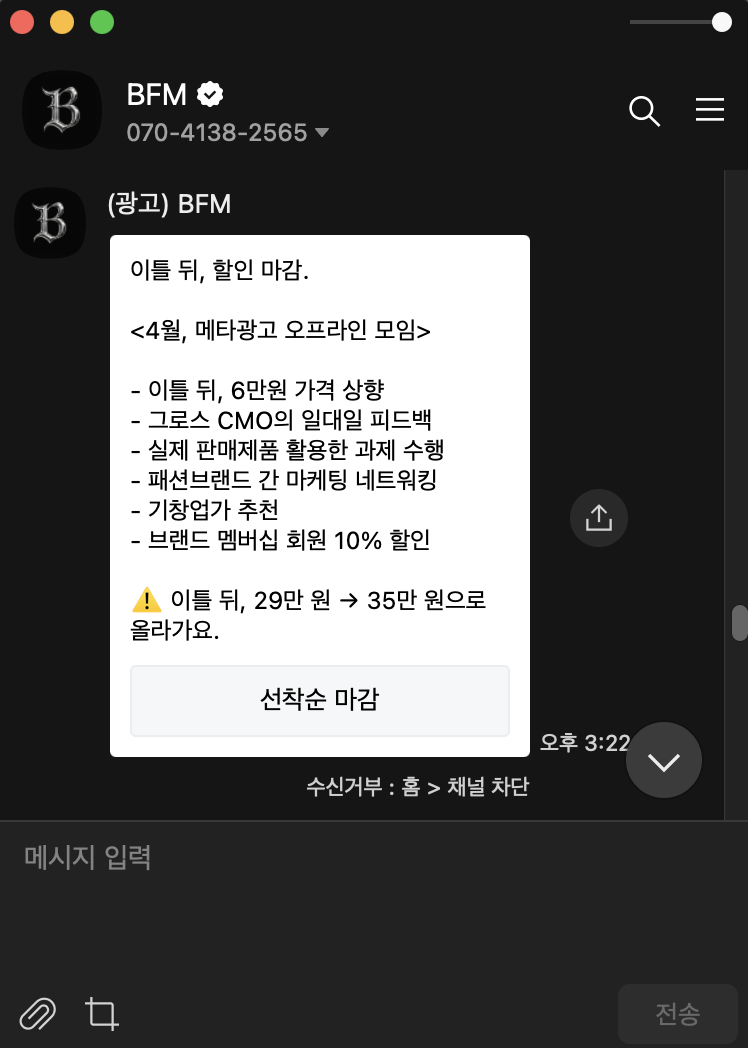Open the 수신거부 channel block link
Viewport: 748px width, 1048px height.
[417, 787]
